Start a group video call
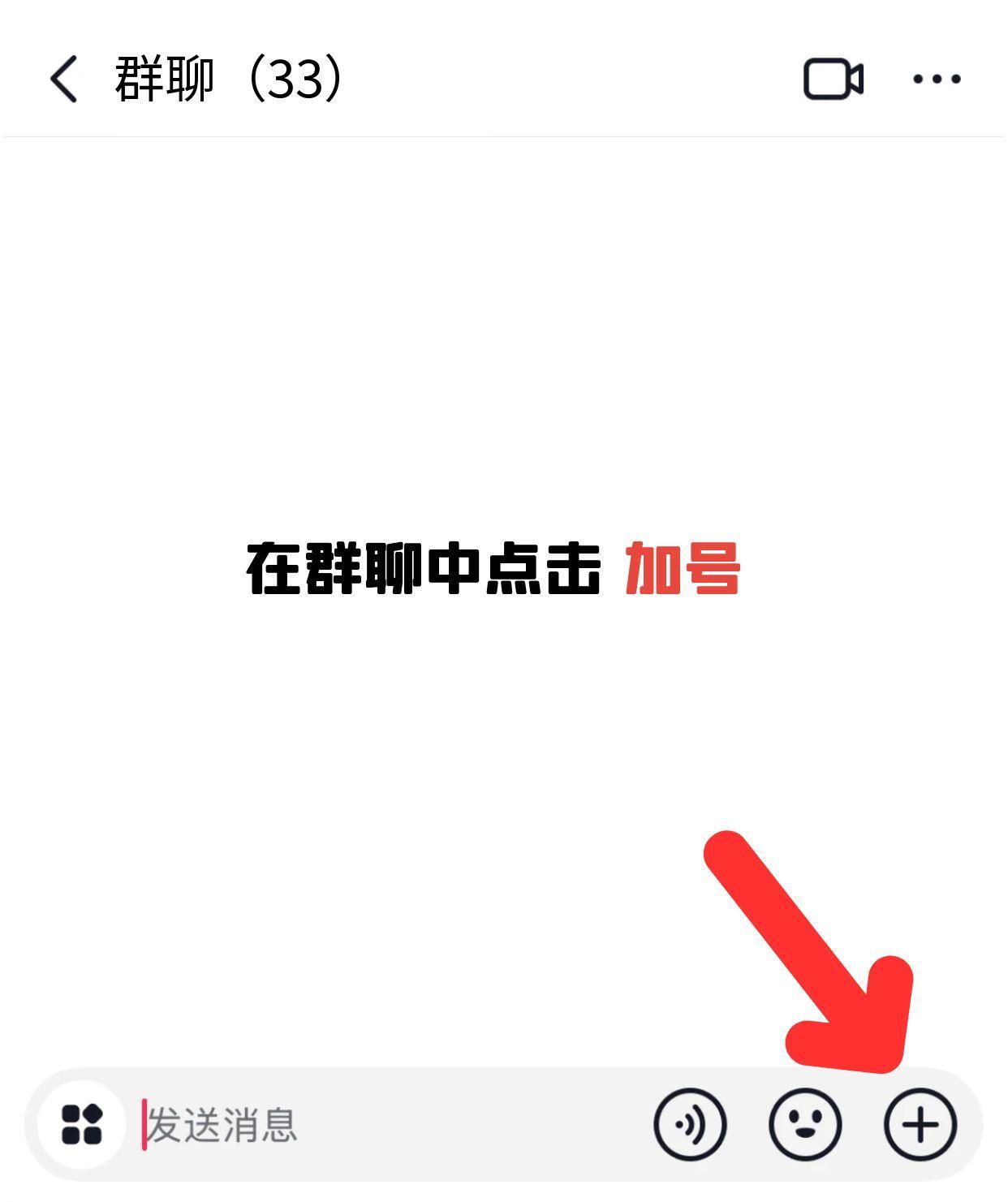Screen dimensions: 1008x1202 click(833, 79)
